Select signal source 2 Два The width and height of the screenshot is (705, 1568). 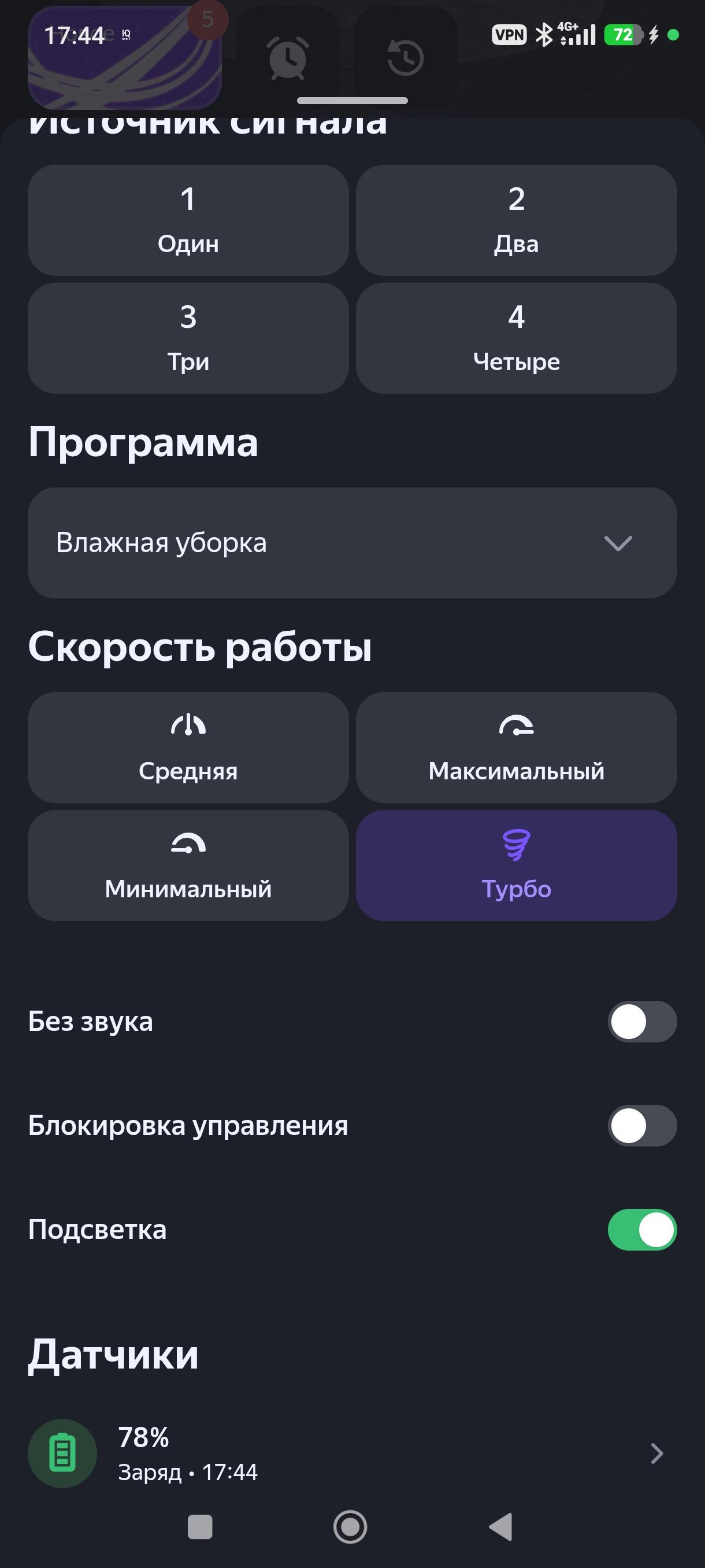point(517,220)
